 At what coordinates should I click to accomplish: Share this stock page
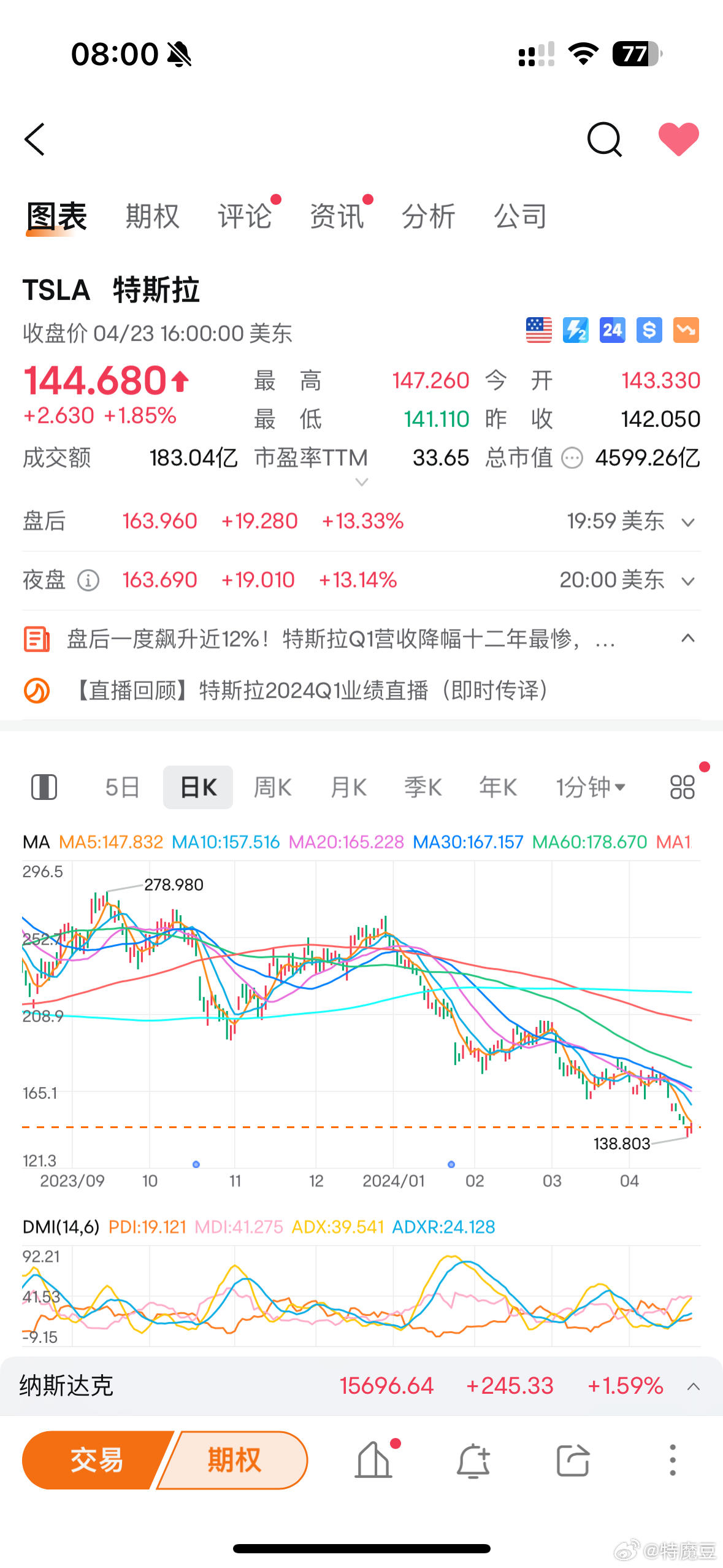point(573,1461)
